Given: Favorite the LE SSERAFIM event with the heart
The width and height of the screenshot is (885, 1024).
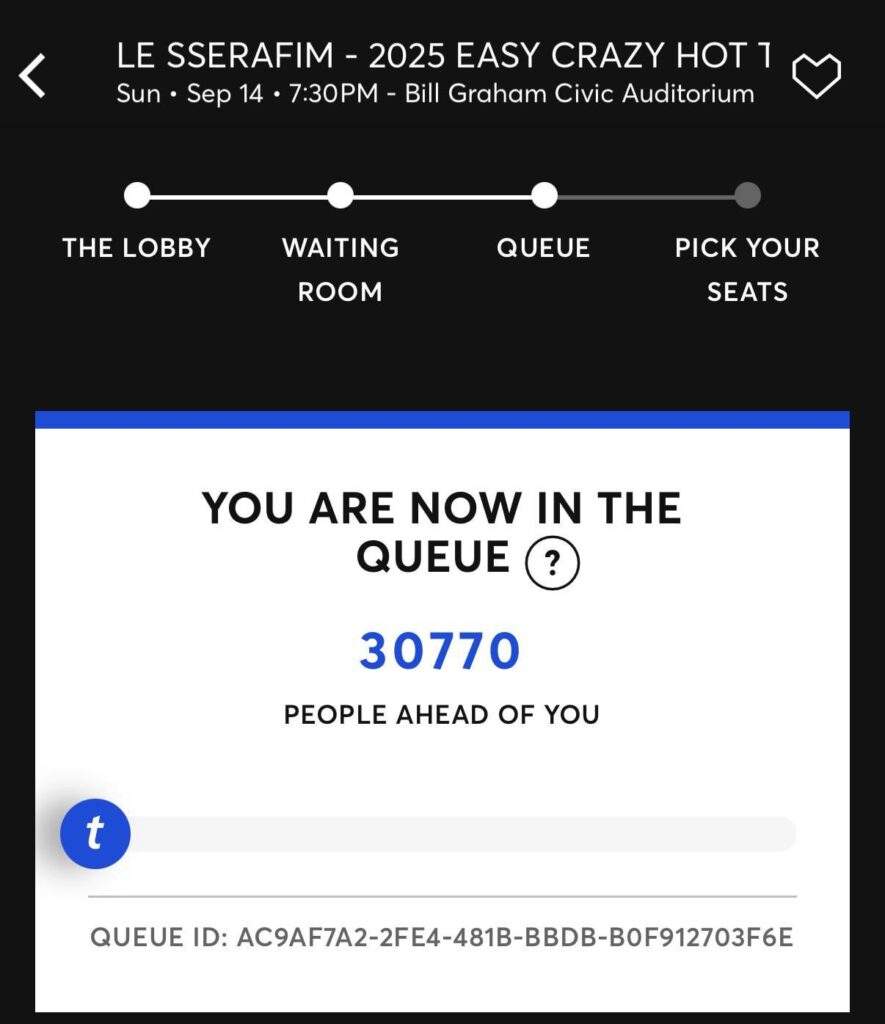Looking at the screenshot, I should coord(816,76).
